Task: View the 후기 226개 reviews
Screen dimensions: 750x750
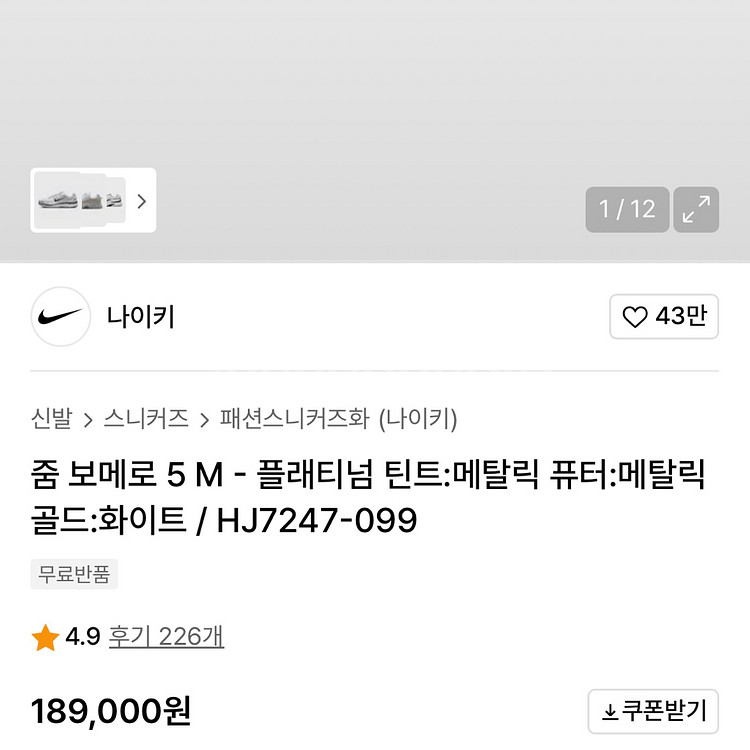Action: [x=165, y=636]
